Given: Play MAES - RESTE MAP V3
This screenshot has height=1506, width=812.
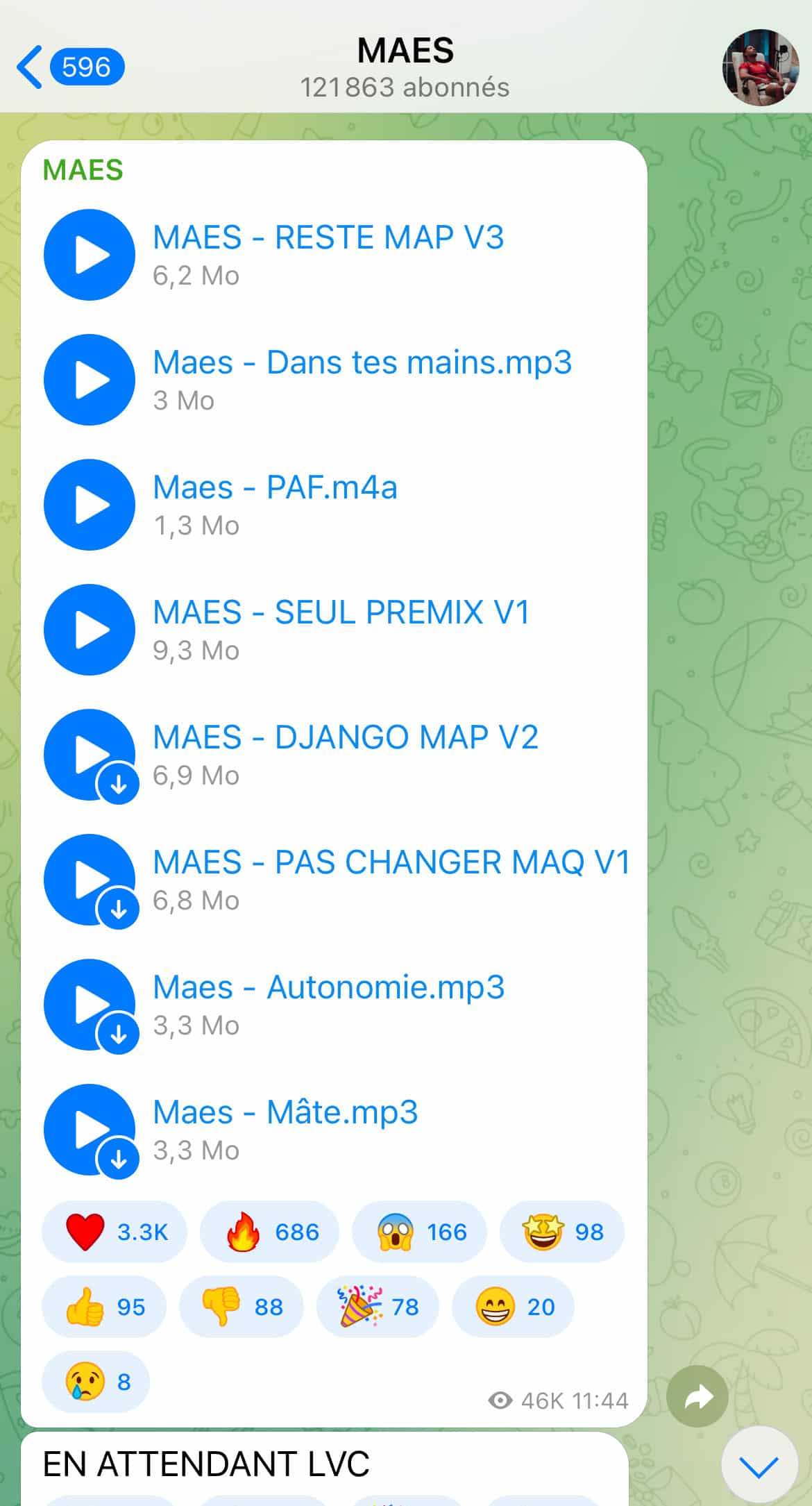Looking at the screenshot, I should coord(89,255).
